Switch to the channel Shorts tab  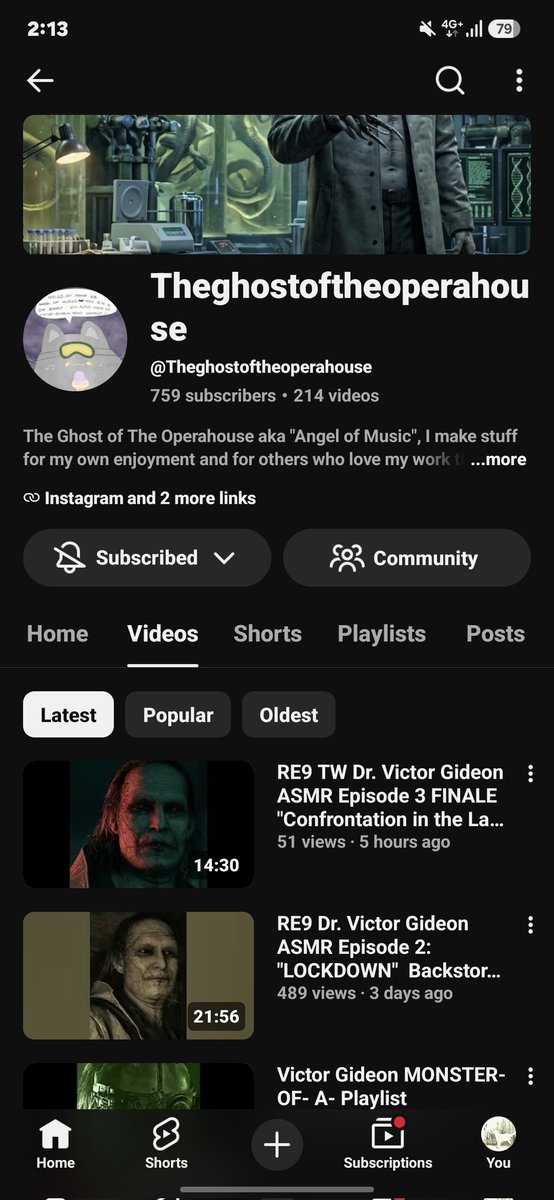pos(267,634)
